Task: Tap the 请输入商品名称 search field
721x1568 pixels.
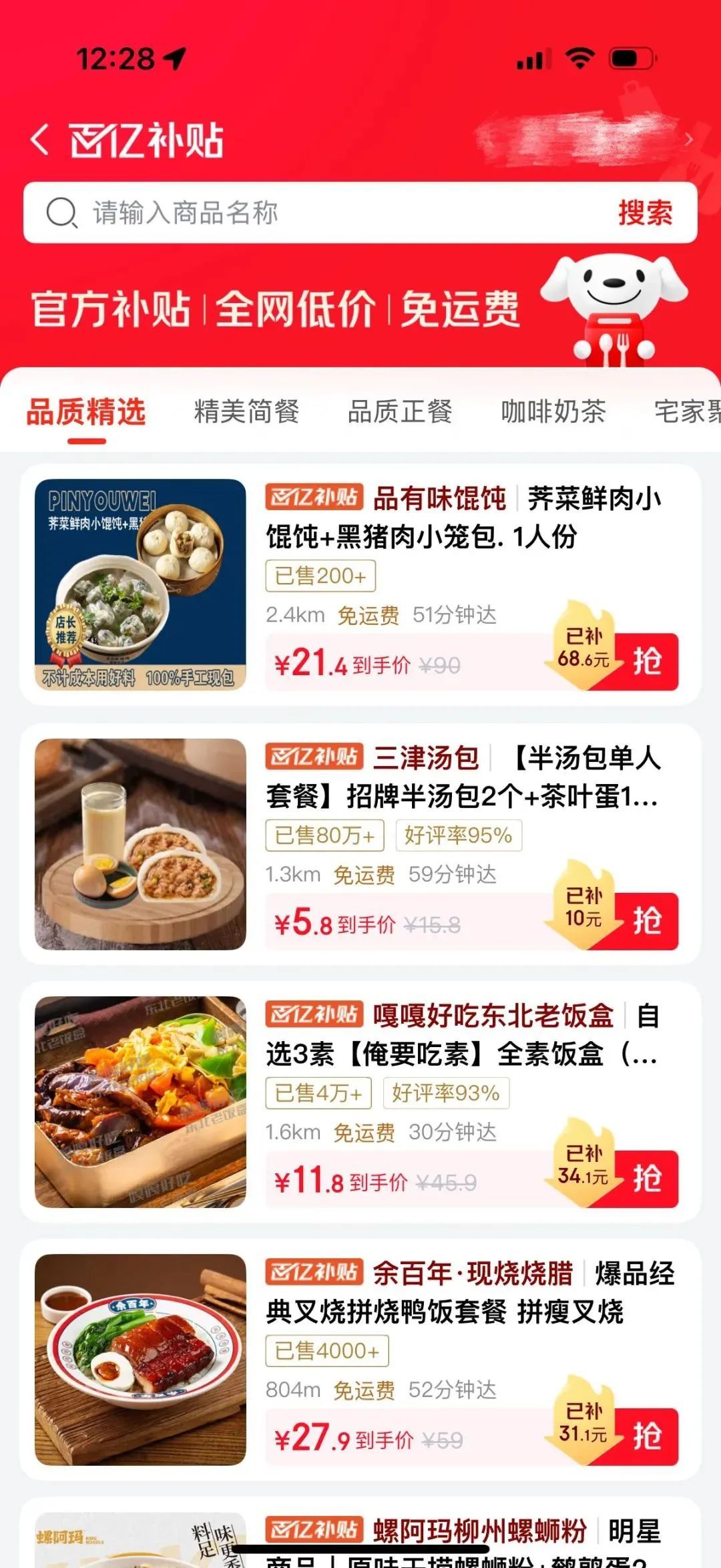Action: coord(320,213)
